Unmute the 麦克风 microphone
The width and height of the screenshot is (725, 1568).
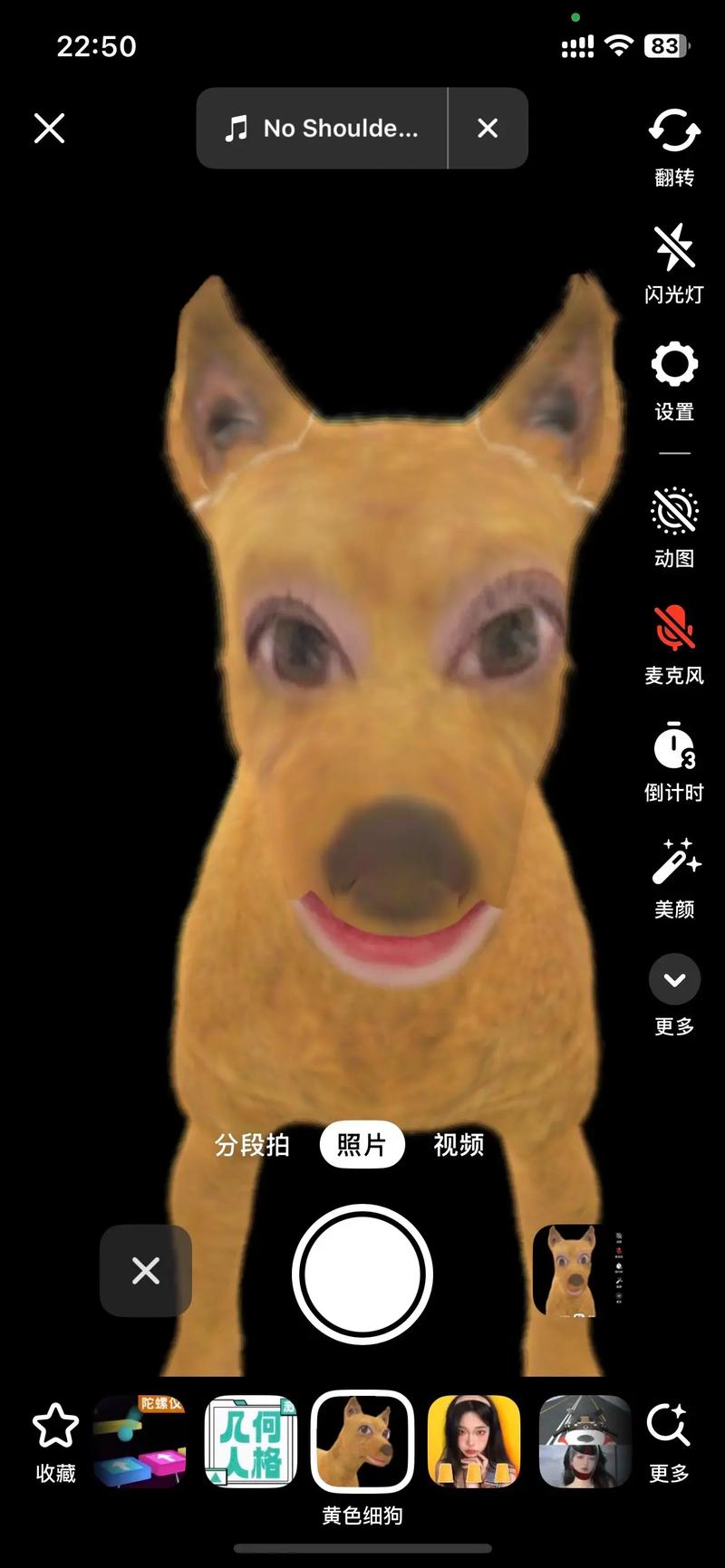(674, 641)
